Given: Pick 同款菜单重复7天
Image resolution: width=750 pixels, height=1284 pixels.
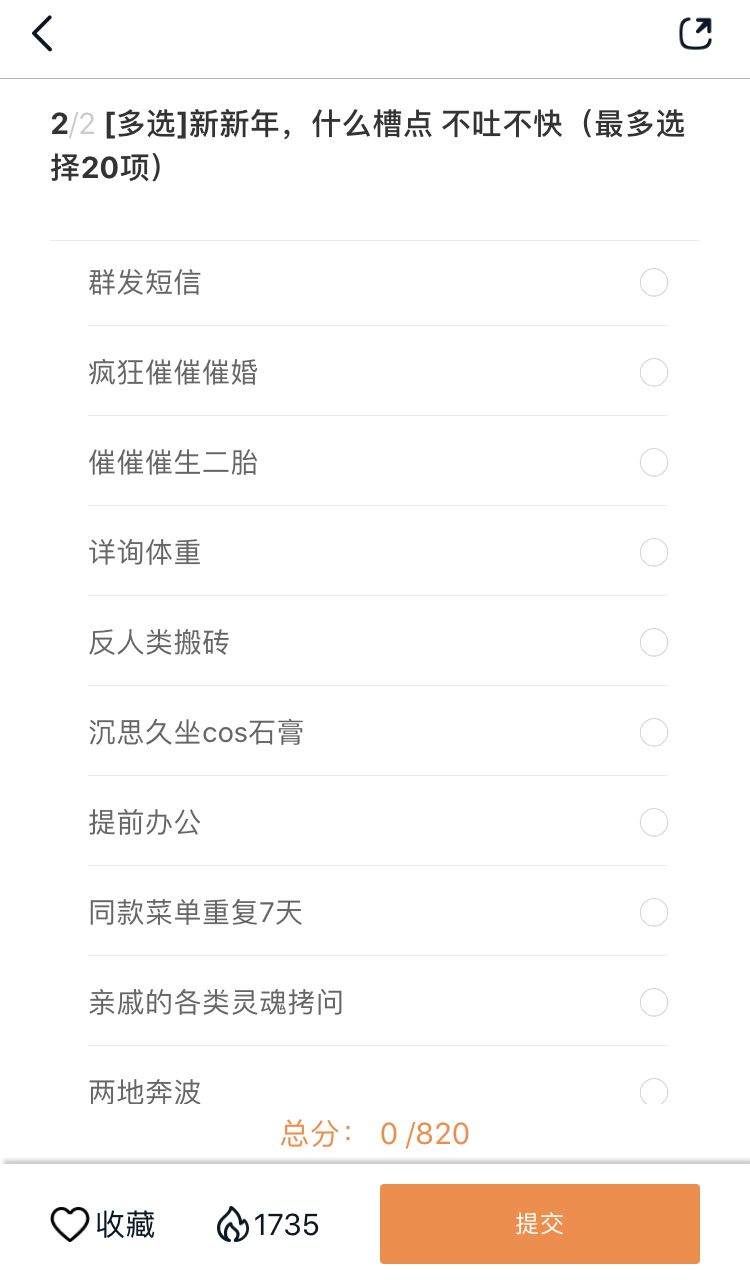Looking at the screenshot, I should pos(378,913).
